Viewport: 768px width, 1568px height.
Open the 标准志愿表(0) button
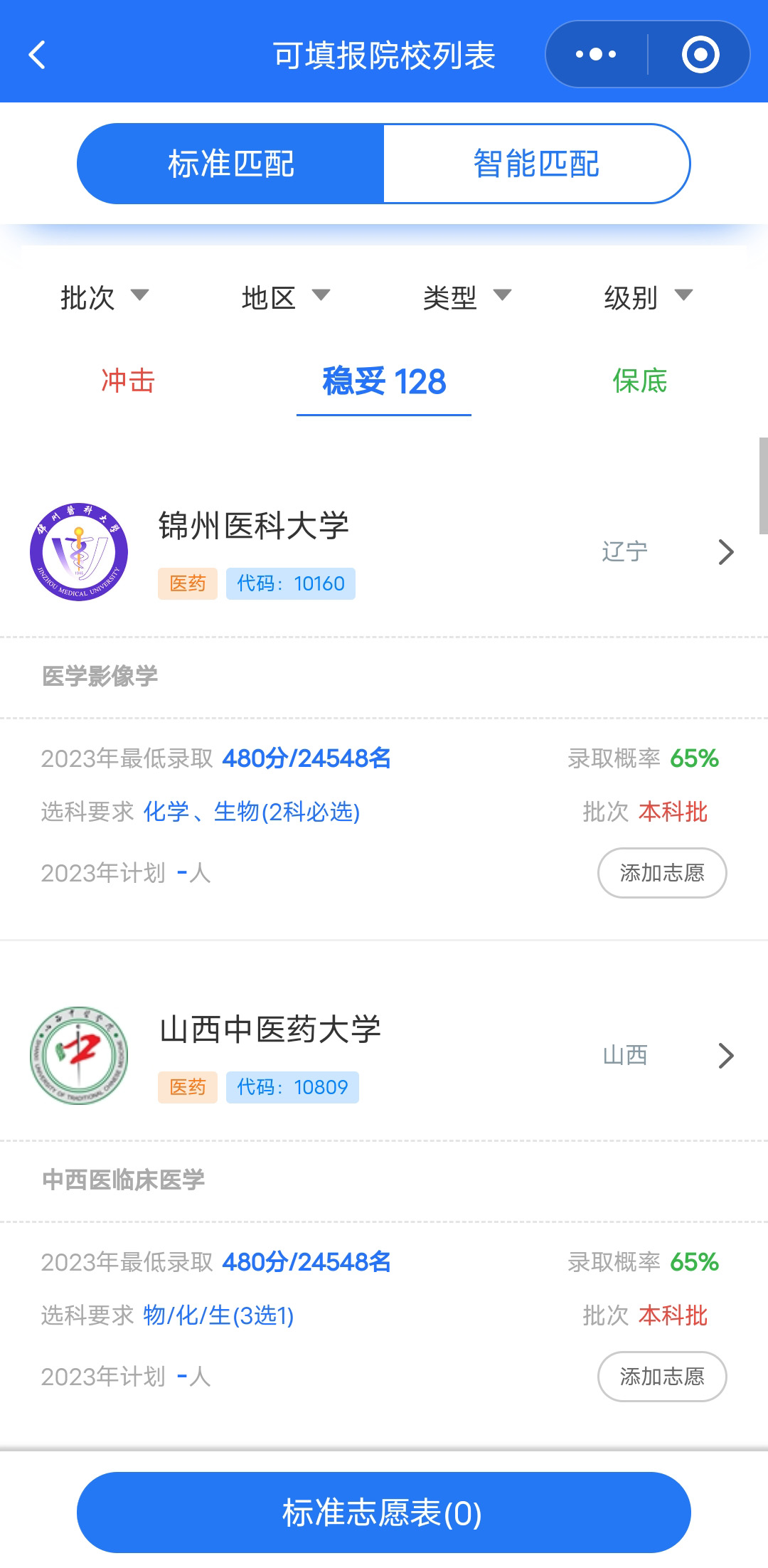[x=384, y=1513]
